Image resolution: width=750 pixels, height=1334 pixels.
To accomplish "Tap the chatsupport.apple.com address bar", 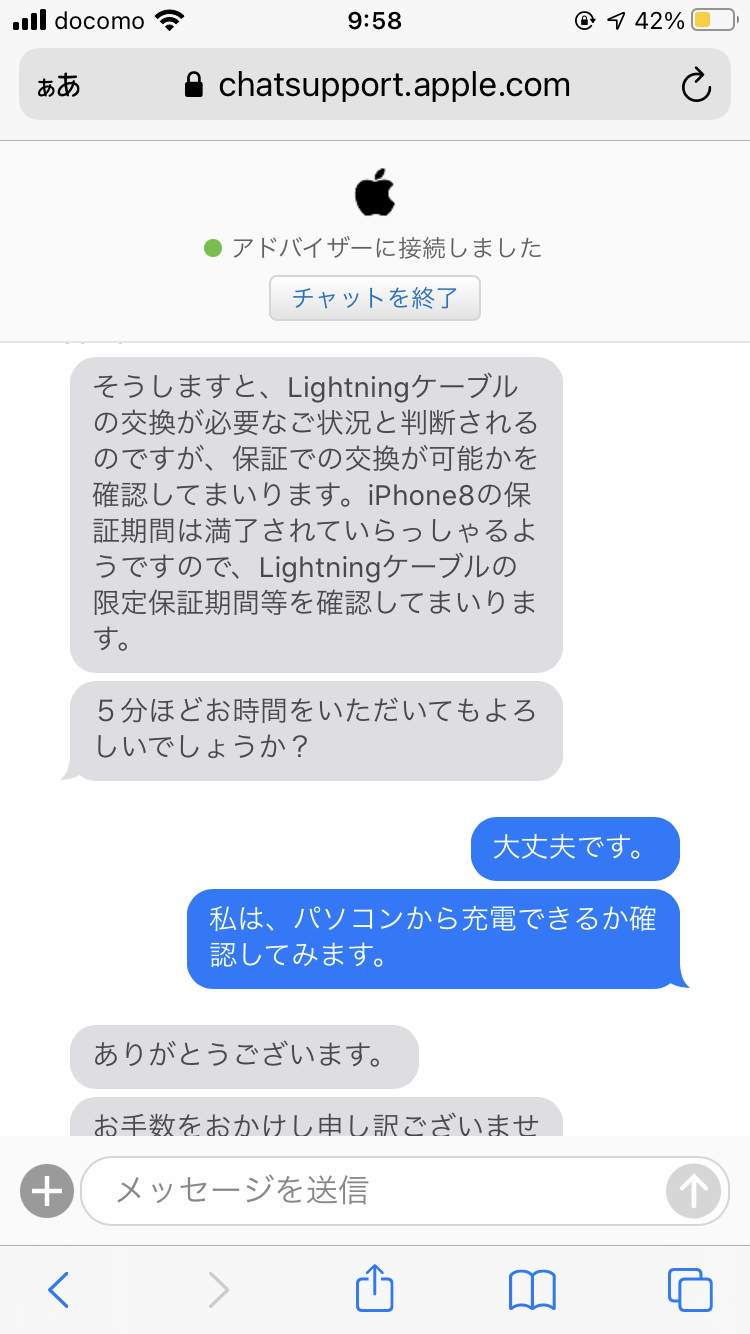I will click(x=378, y=86).
